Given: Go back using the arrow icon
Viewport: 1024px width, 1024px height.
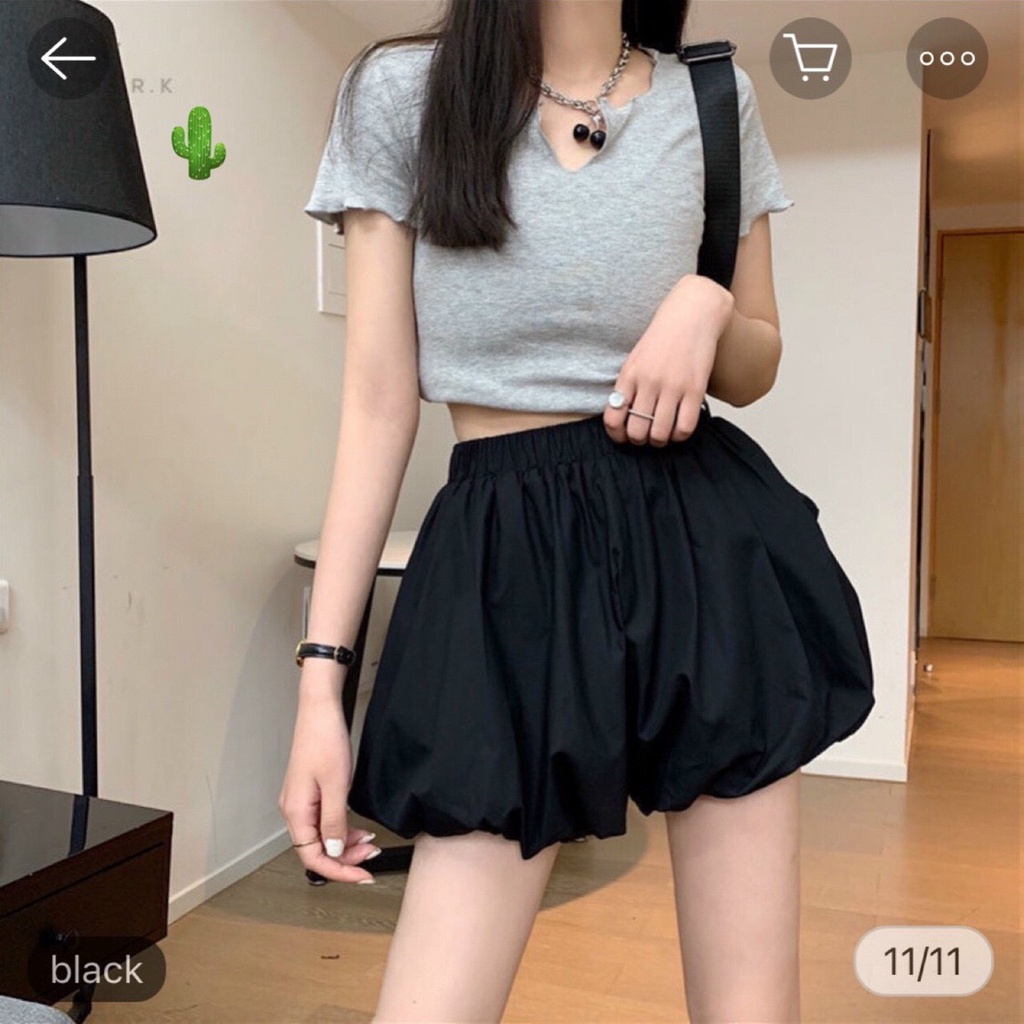Looking at the screenshot, I should point(68,59).
